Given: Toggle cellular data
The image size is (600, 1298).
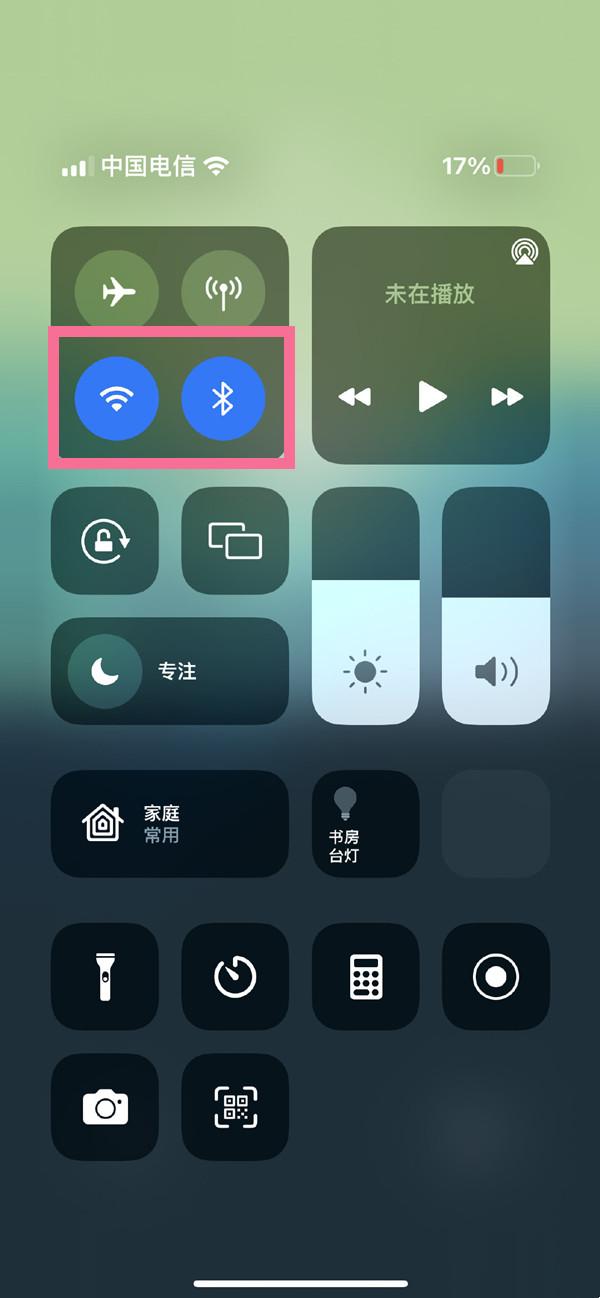Looking at the screenshot, I should (x=223, y=292).
